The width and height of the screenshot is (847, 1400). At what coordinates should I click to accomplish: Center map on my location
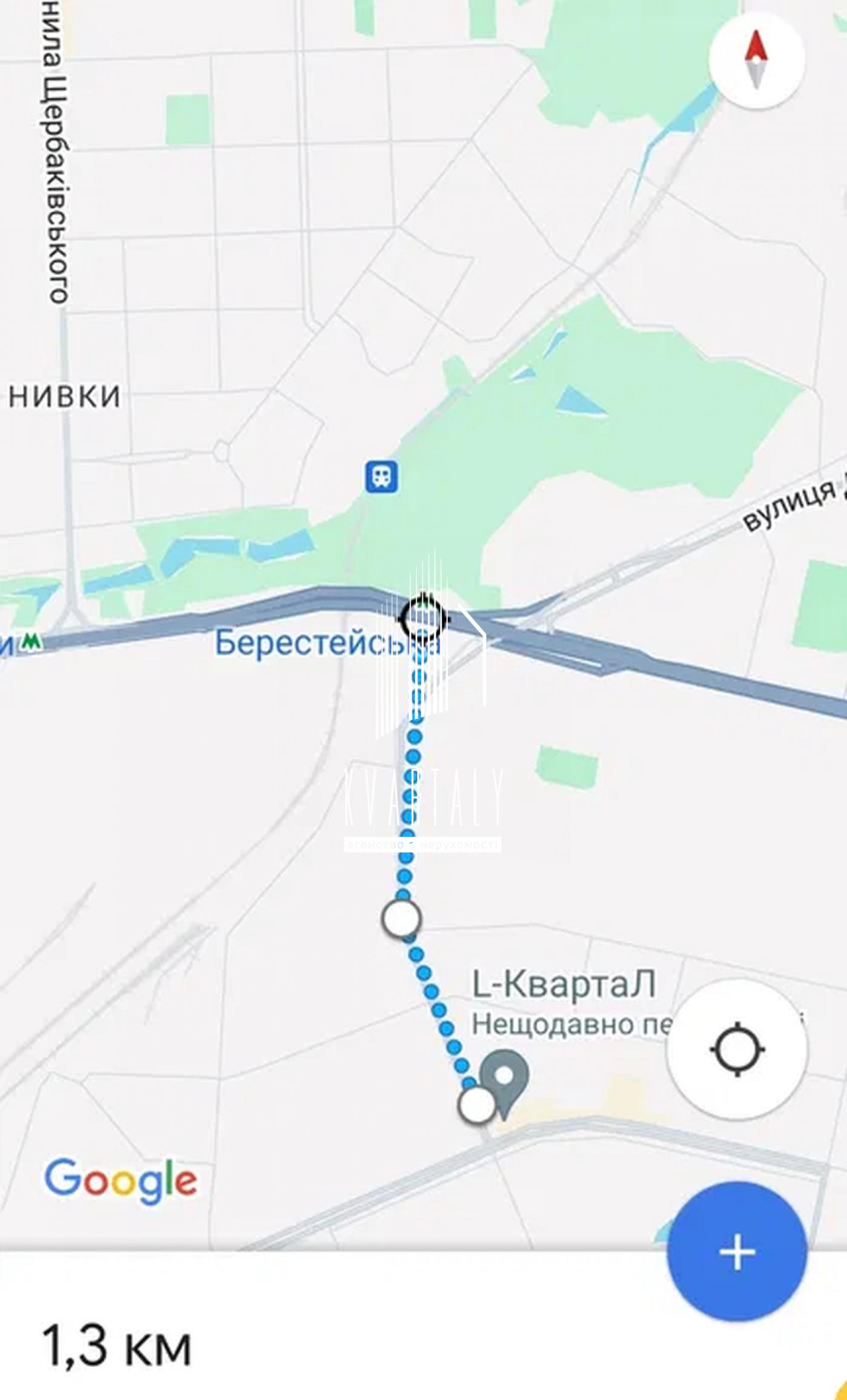pyautogui.click(x=737, y=1050)
